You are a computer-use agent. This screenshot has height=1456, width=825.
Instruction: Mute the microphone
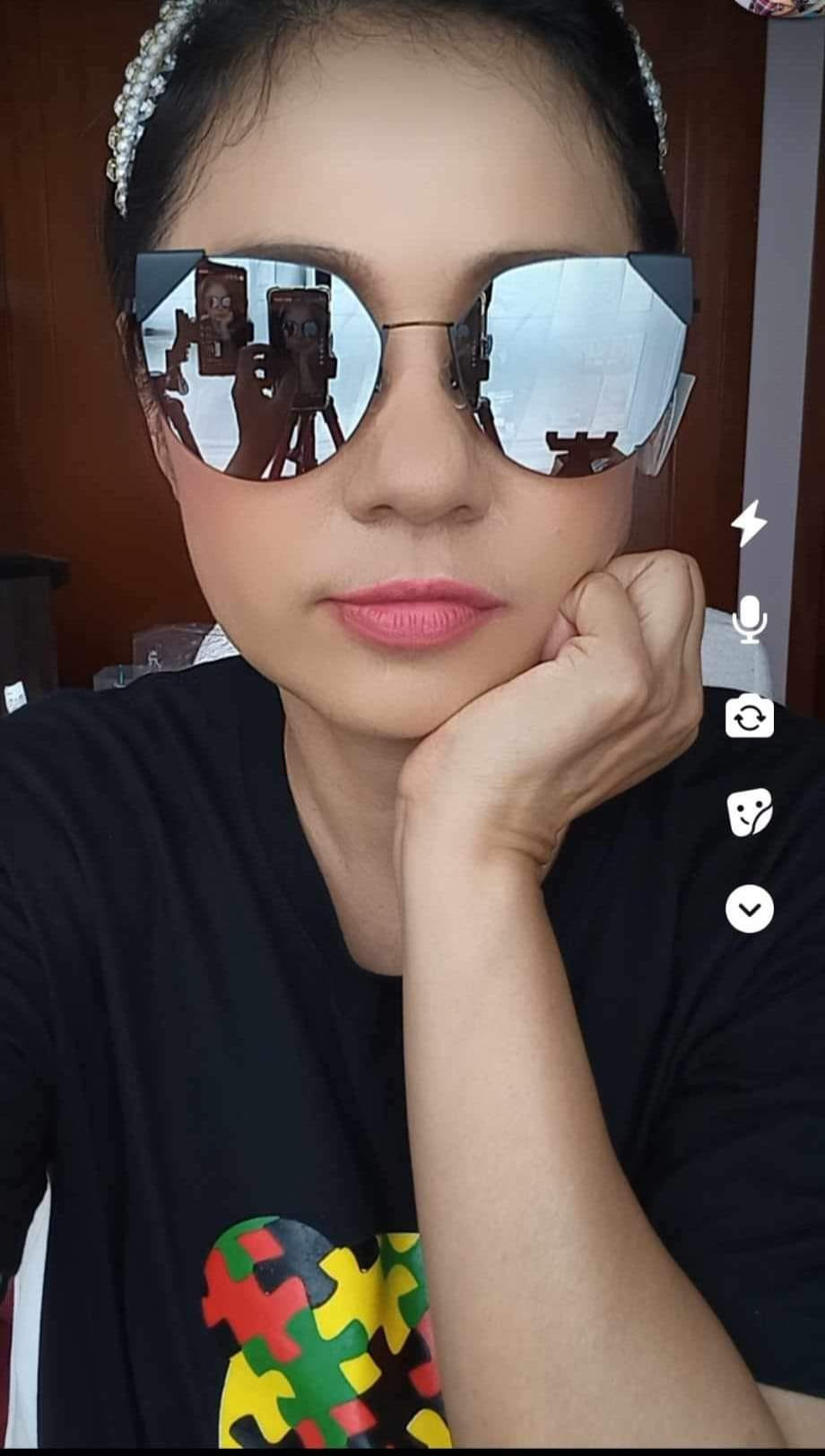(x=749, y=619)
